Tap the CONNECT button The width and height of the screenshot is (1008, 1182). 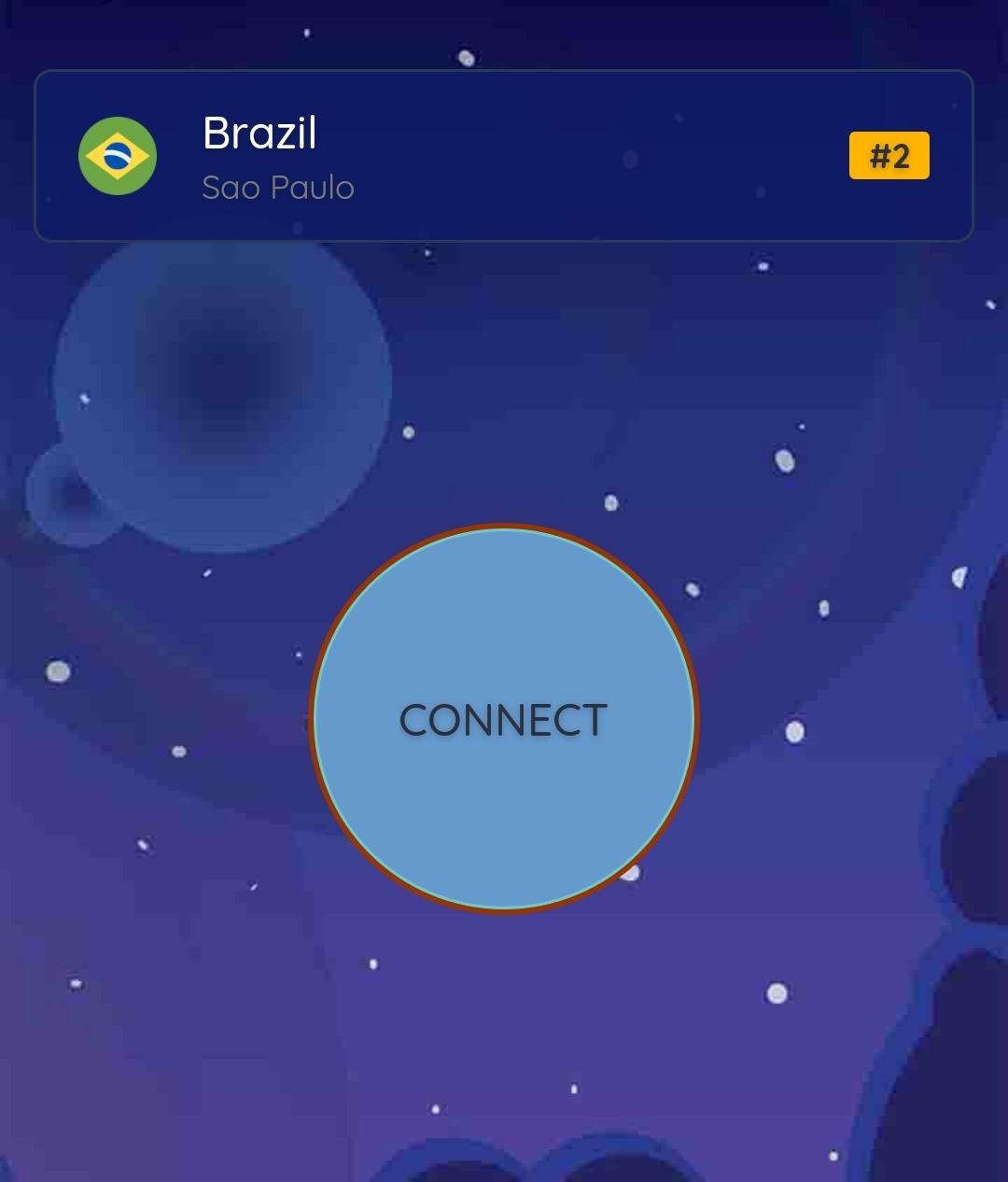coord(503,719)
